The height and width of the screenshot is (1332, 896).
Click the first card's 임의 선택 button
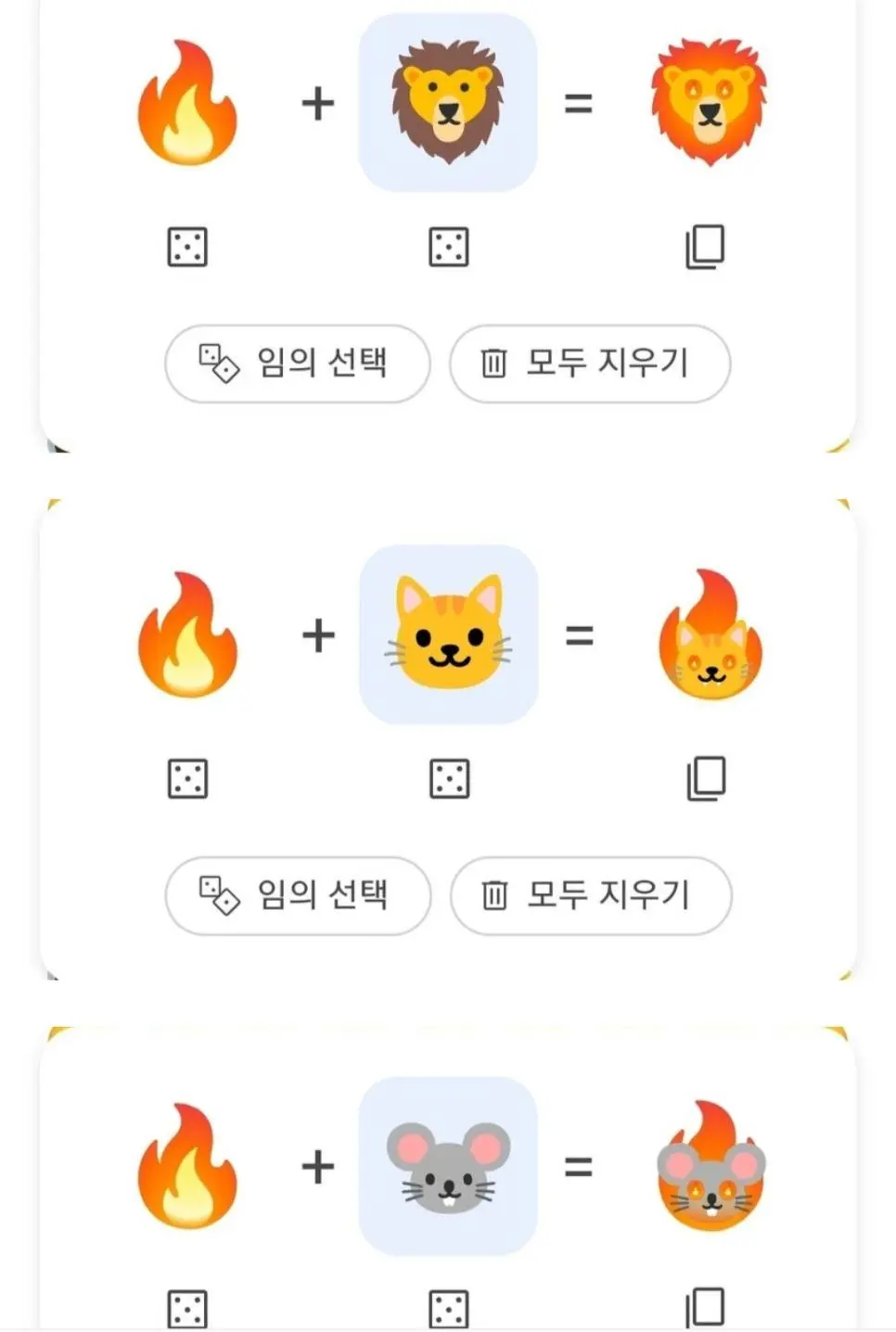[297, 365]
